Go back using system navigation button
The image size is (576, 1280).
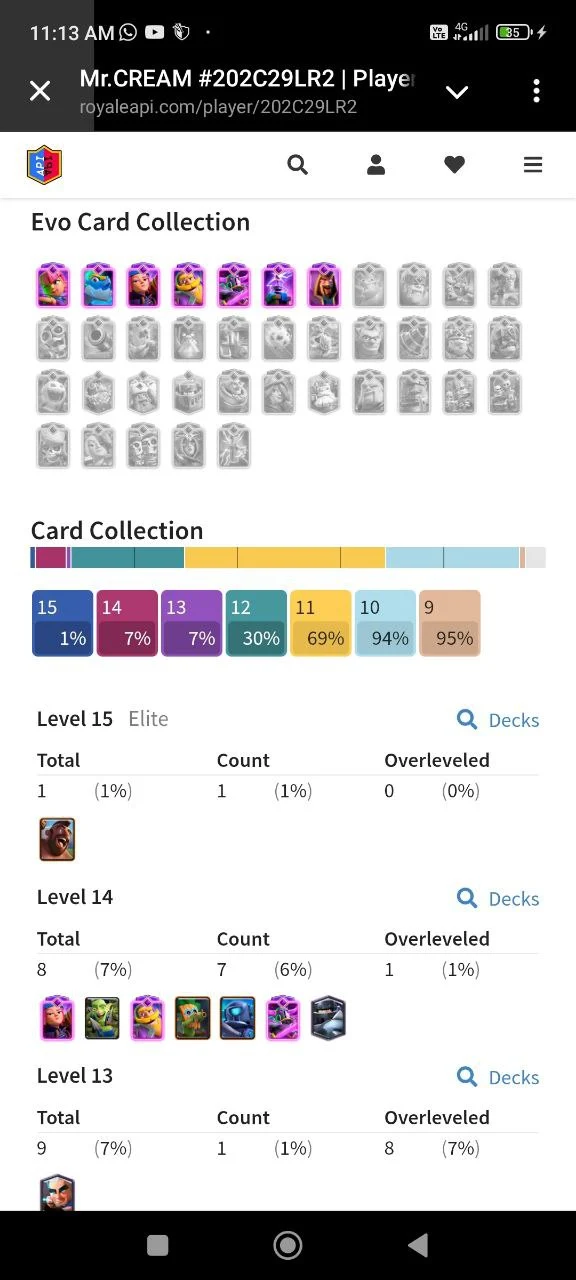(418, 1244)
